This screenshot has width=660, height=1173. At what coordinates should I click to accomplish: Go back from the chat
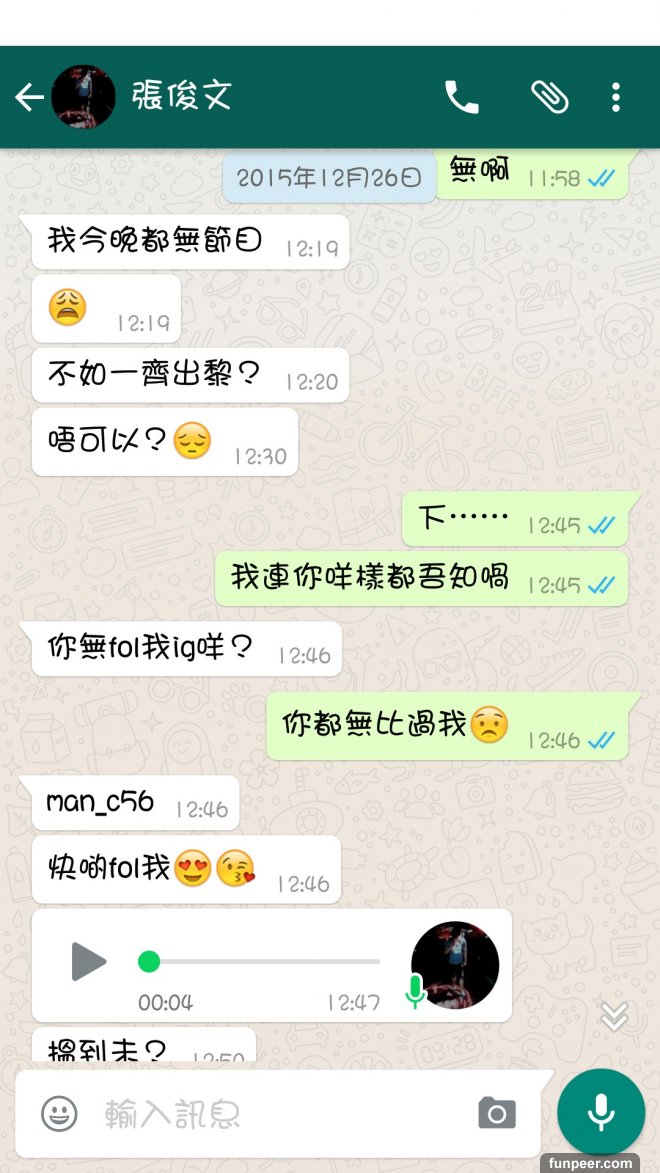(x=29, y=97)
